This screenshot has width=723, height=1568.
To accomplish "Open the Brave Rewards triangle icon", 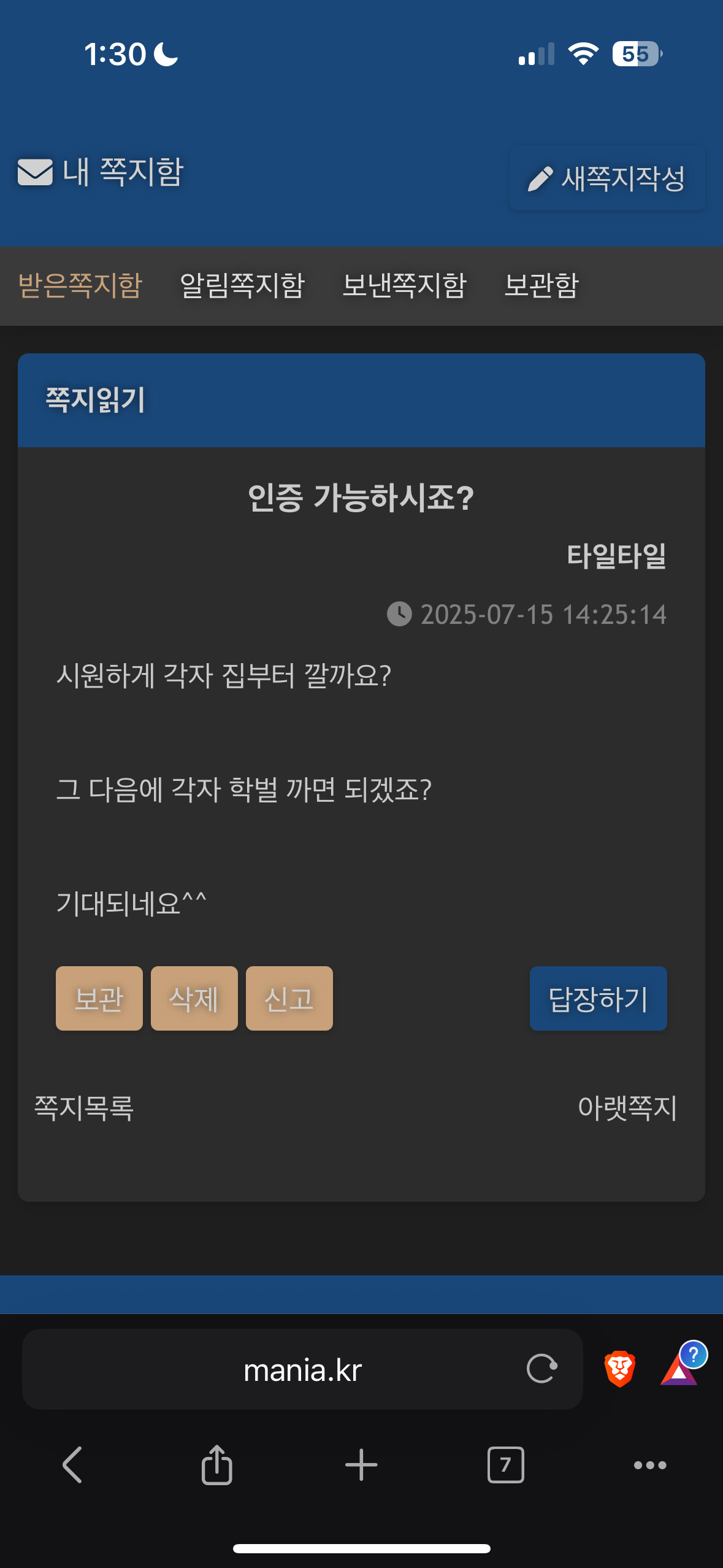I will pos(679,1369).
